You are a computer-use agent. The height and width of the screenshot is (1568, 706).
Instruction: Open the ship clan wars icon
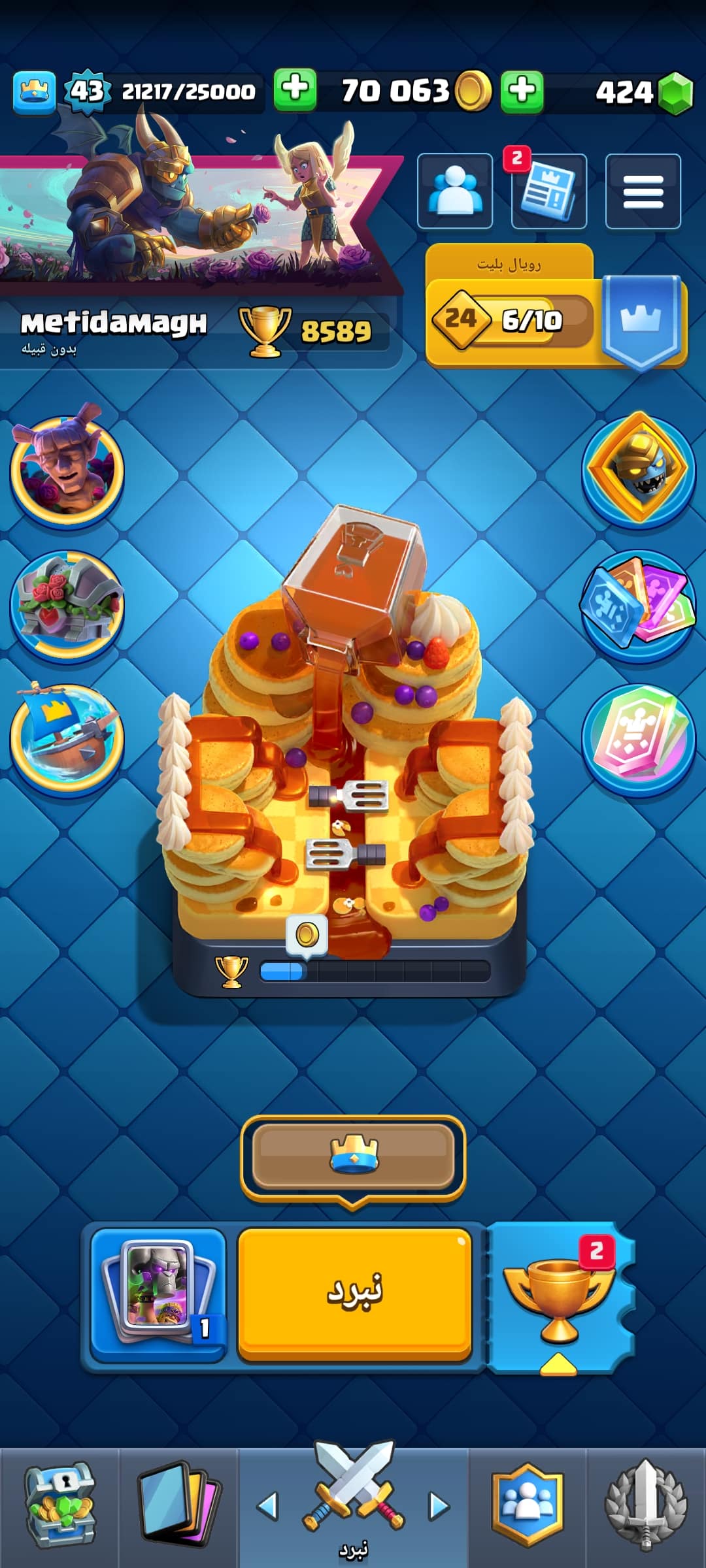tap(66, 737)
